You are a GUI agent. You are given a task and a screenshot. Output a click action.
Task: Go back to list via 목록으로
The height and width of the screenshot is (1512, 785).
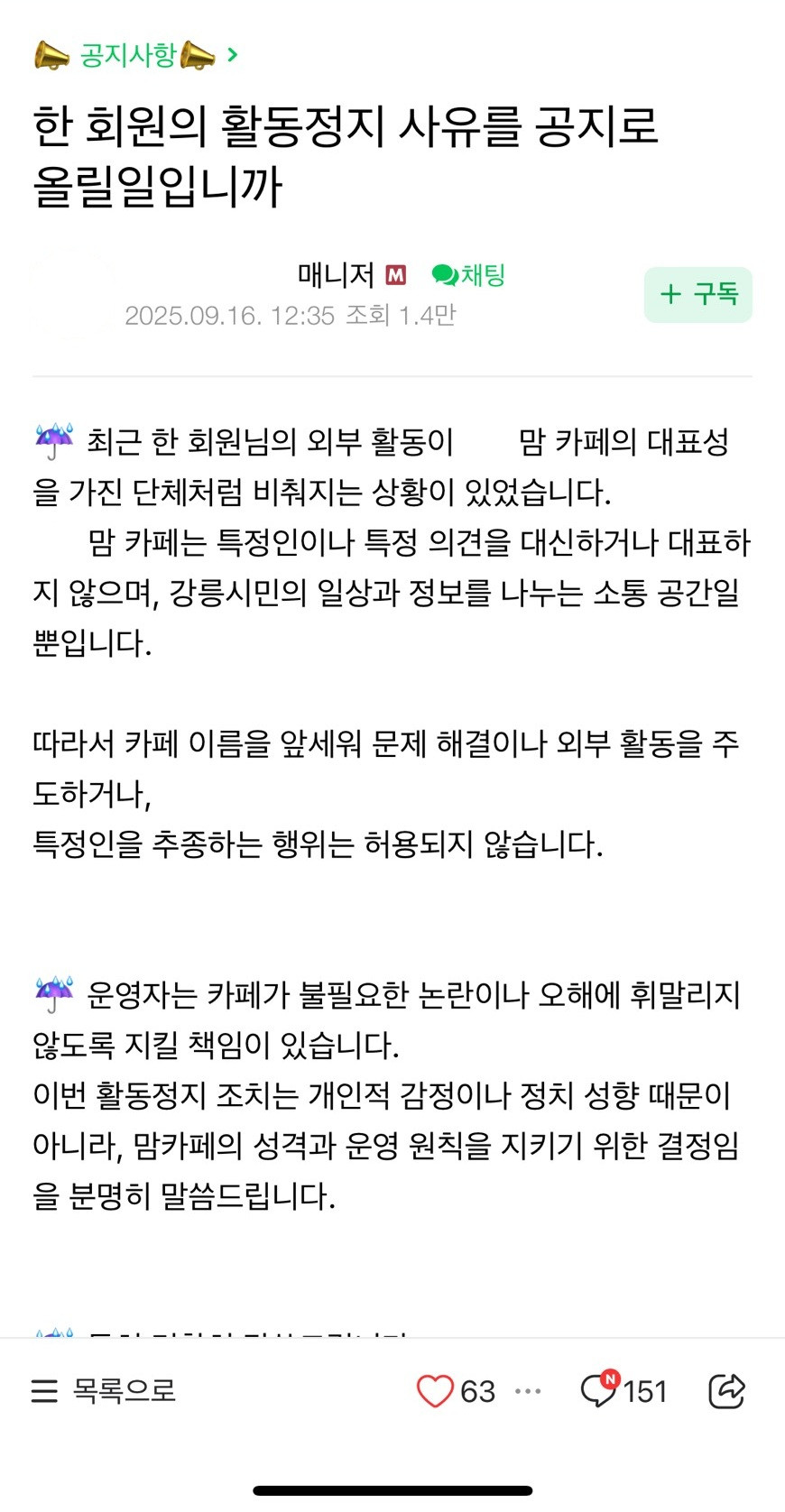click(x=104, y=1390)
